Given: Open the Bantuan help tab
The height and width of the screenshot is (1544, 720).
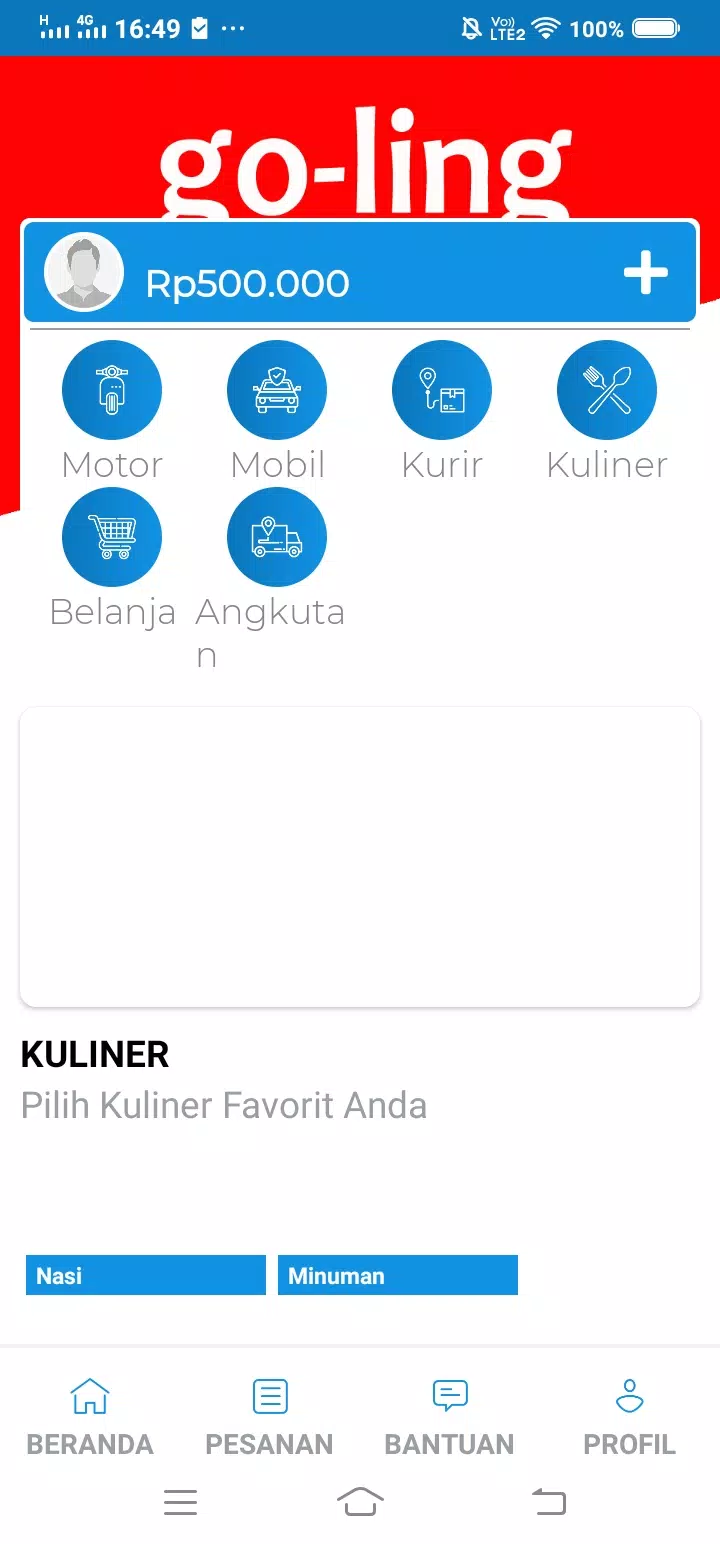Looking at the screenshot, I should coord(449,1416).
